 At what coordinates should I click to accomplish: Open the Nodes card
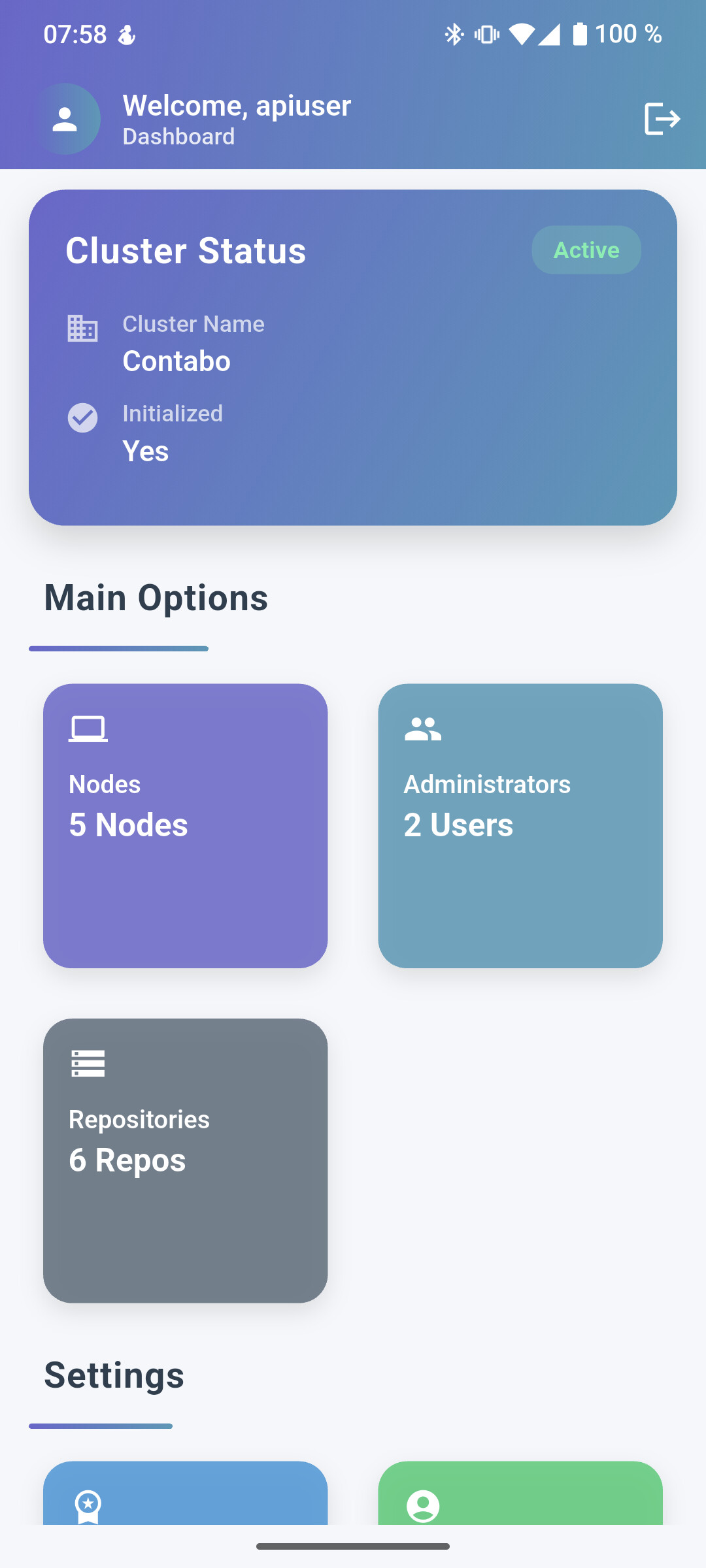[186, 826]
